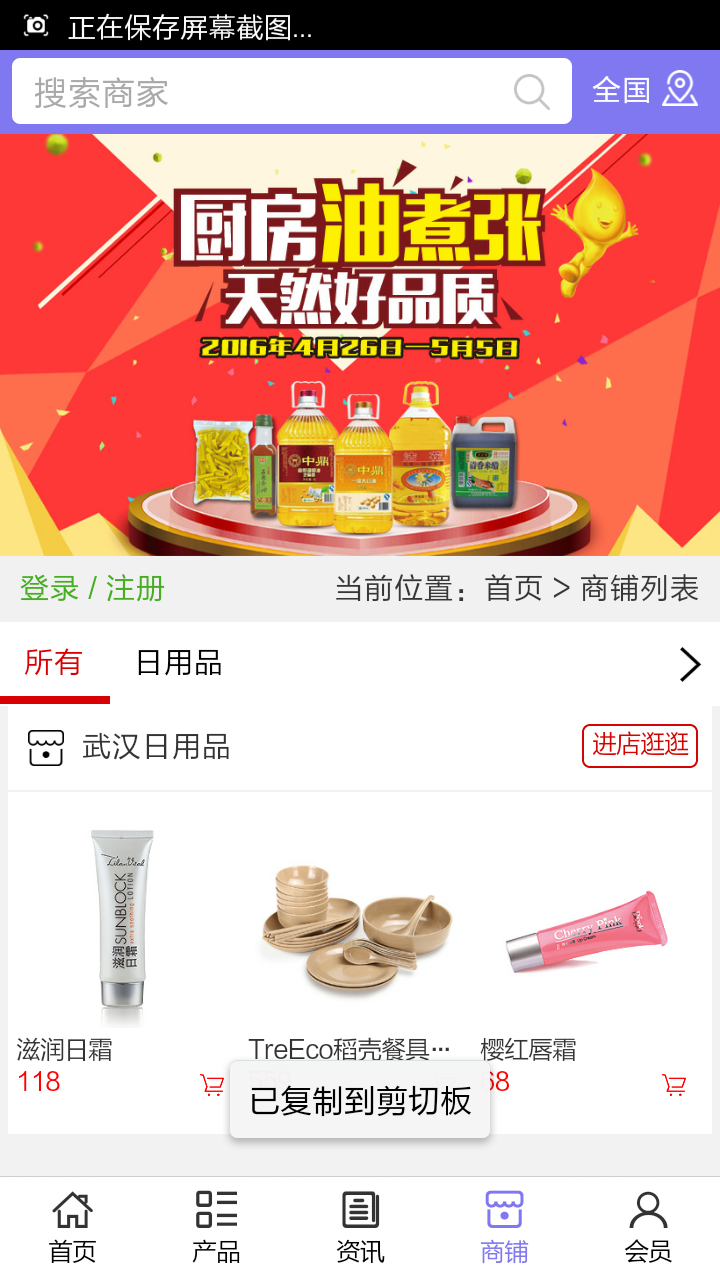Viewport: 720px width, 1280px height.
Task: Select the 所有 category tab
Action: 54,663
